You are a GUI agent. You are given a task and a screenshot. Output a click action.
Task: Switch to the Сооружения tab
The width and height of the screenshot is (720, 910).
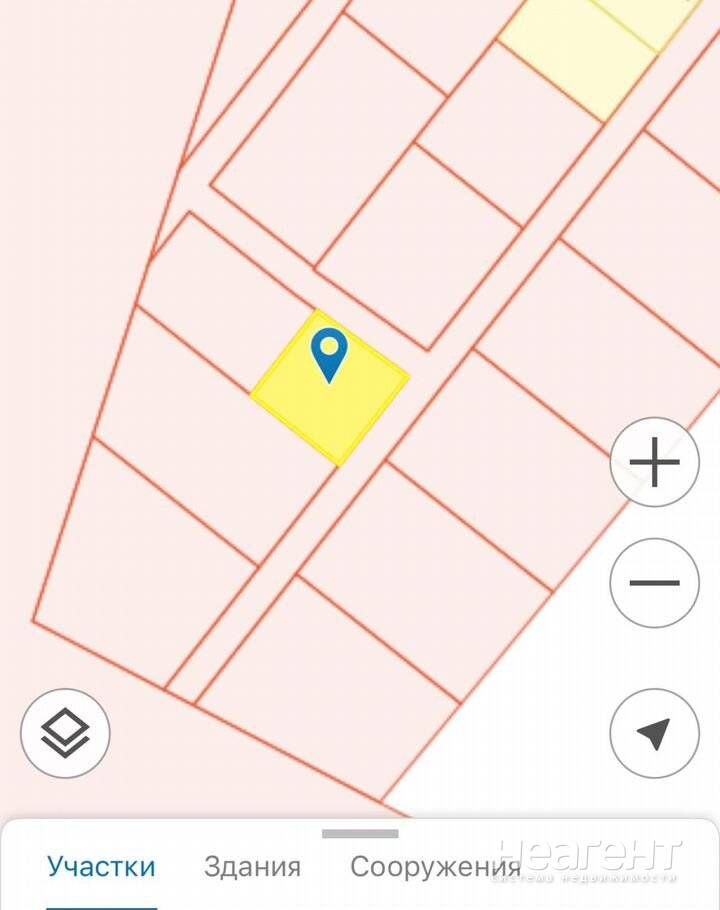(435, 868)
